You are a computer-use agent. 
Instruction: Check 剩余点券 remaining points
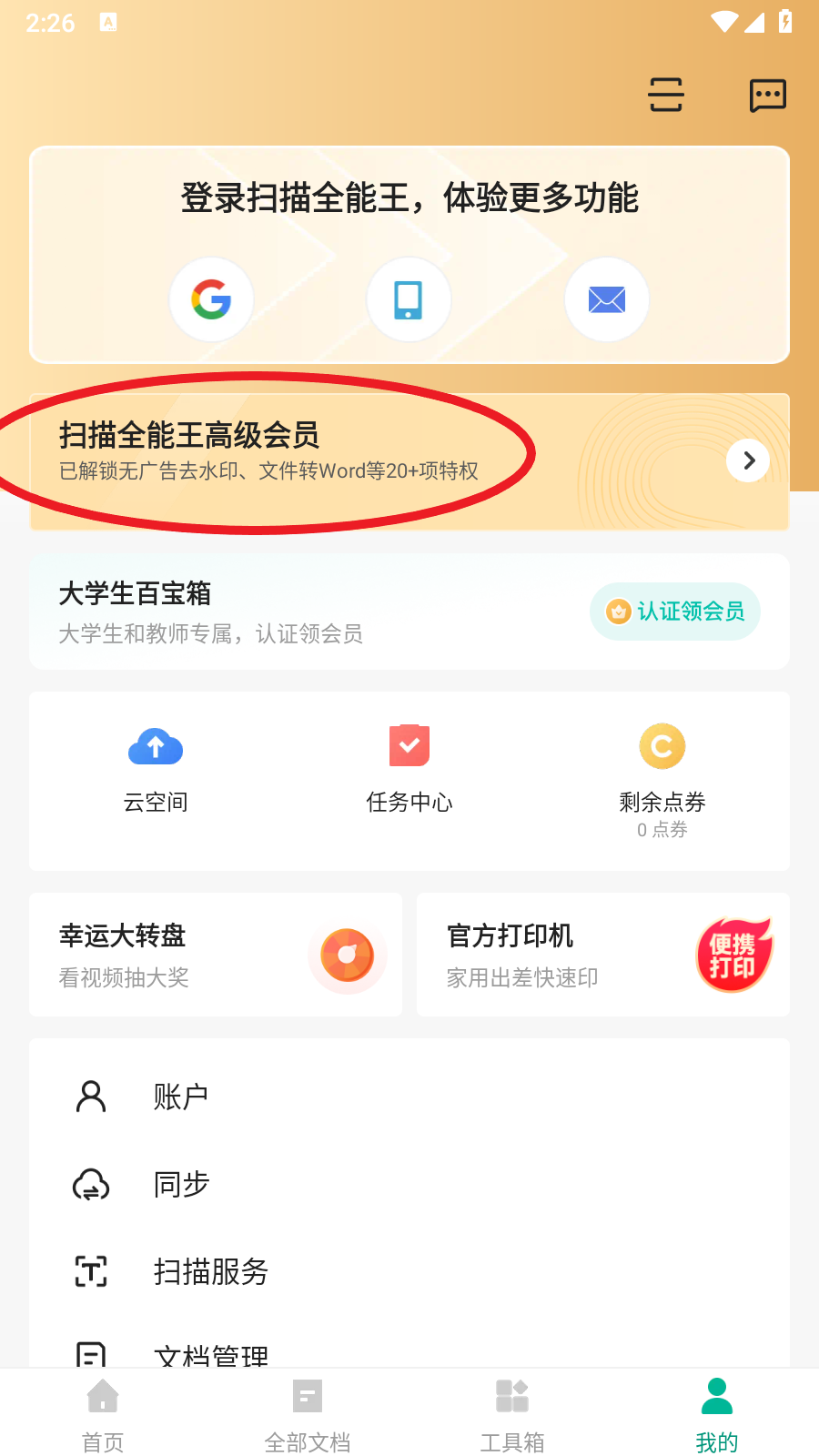click(662, 767)
